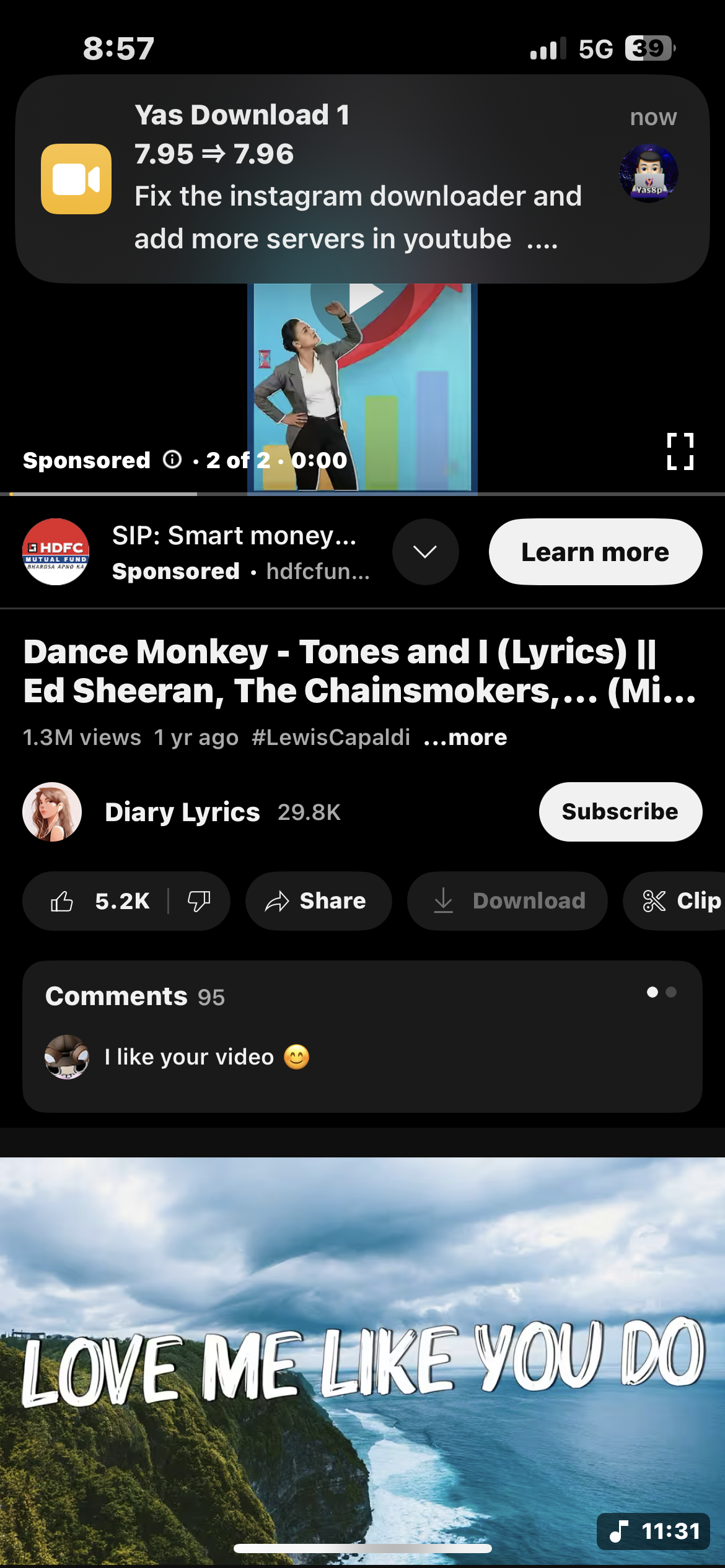
Task: Download this video
Action: [507, 901]
